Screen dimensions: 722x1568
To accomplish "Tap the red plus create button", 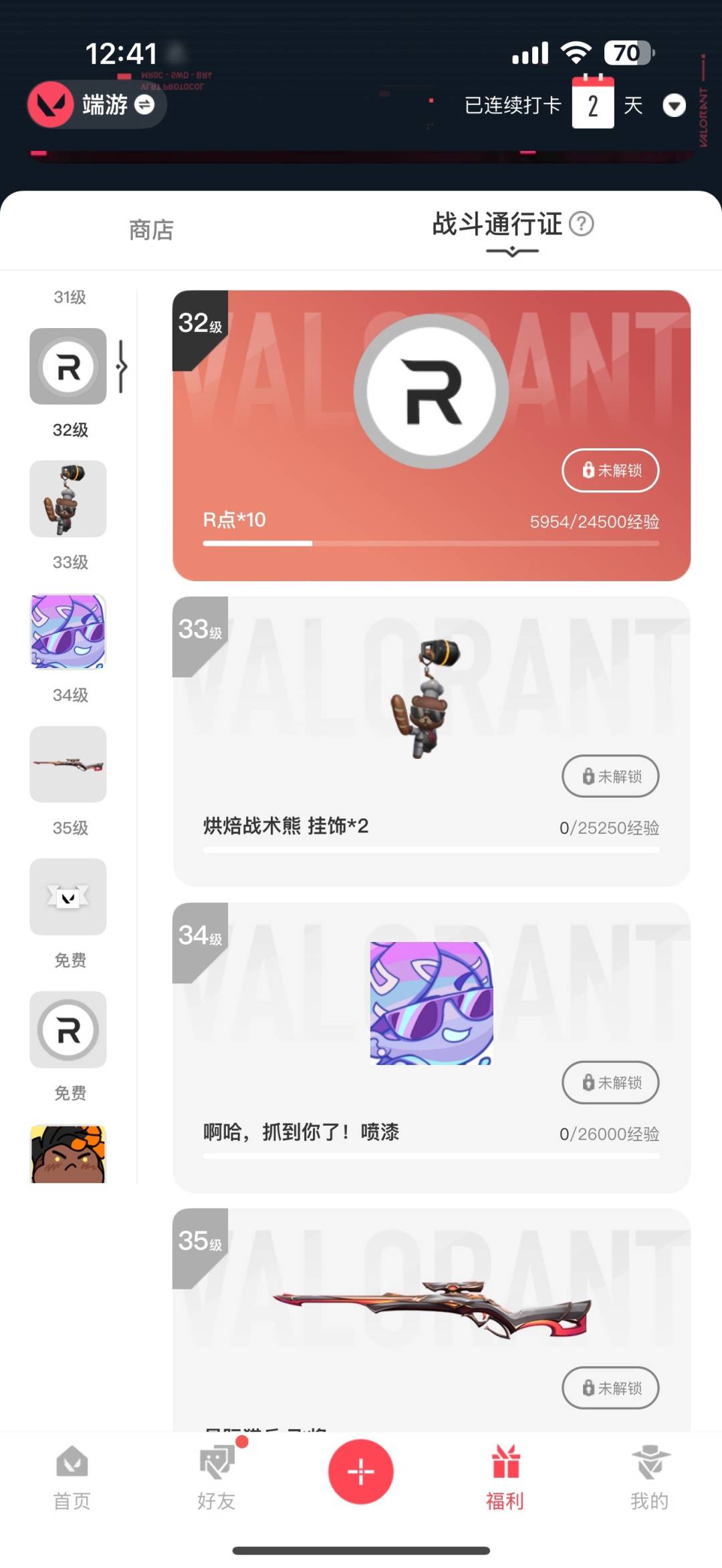I will click(x=360, y=1472).
